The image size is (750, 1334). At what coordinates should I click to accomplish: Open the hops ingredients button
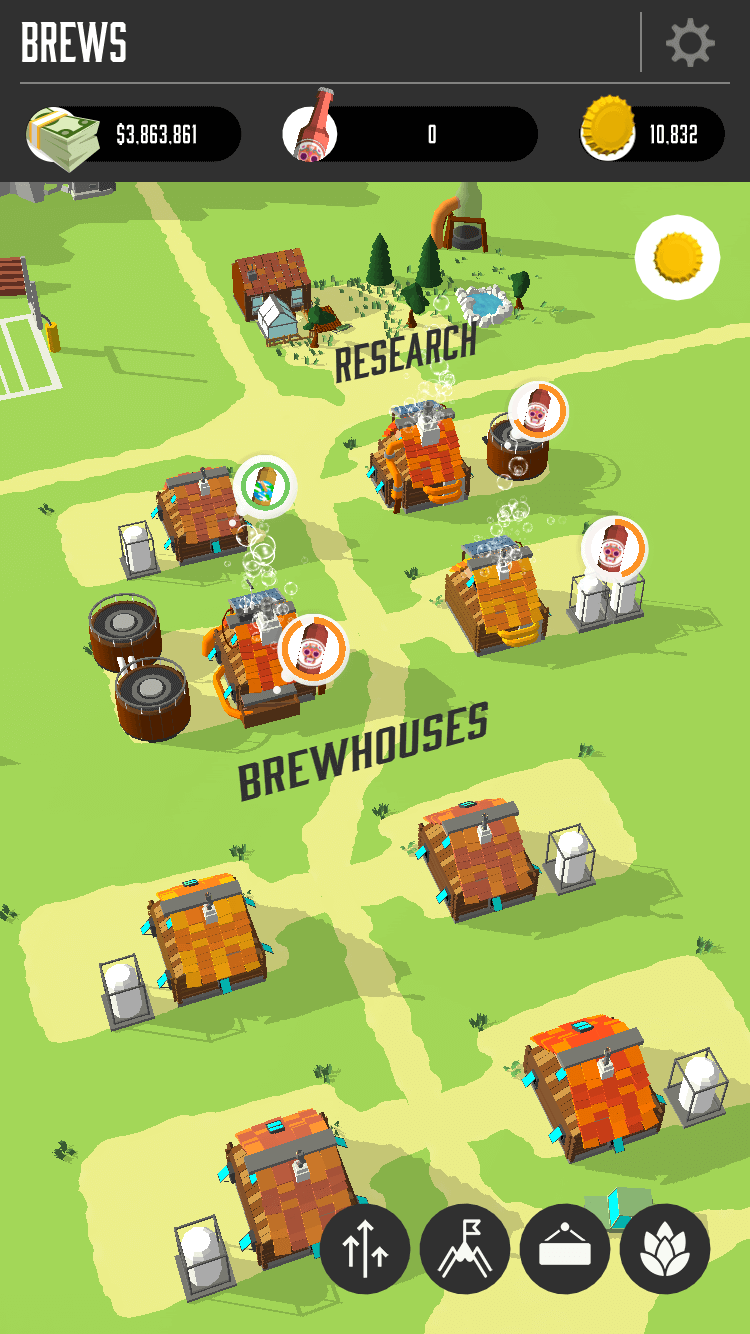point(665,1249)
